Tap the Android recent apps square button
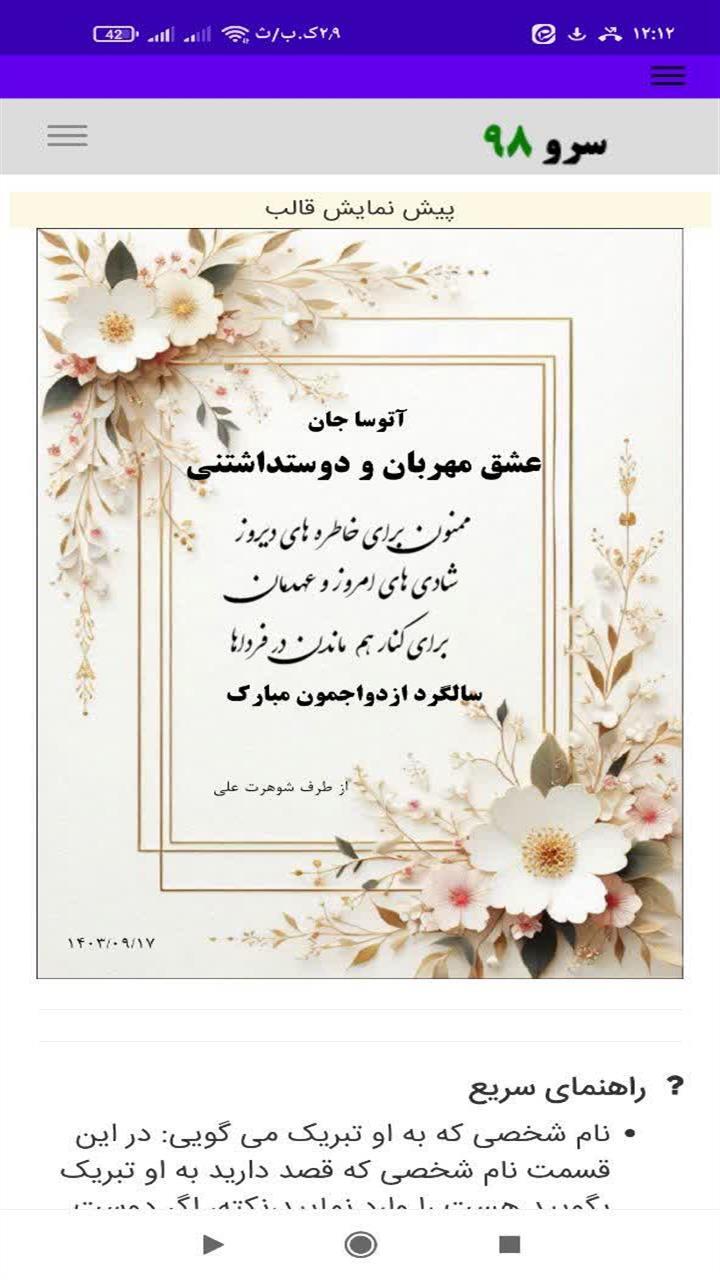The height and width of the screenshot is (1280, 720). [506, 1246]
